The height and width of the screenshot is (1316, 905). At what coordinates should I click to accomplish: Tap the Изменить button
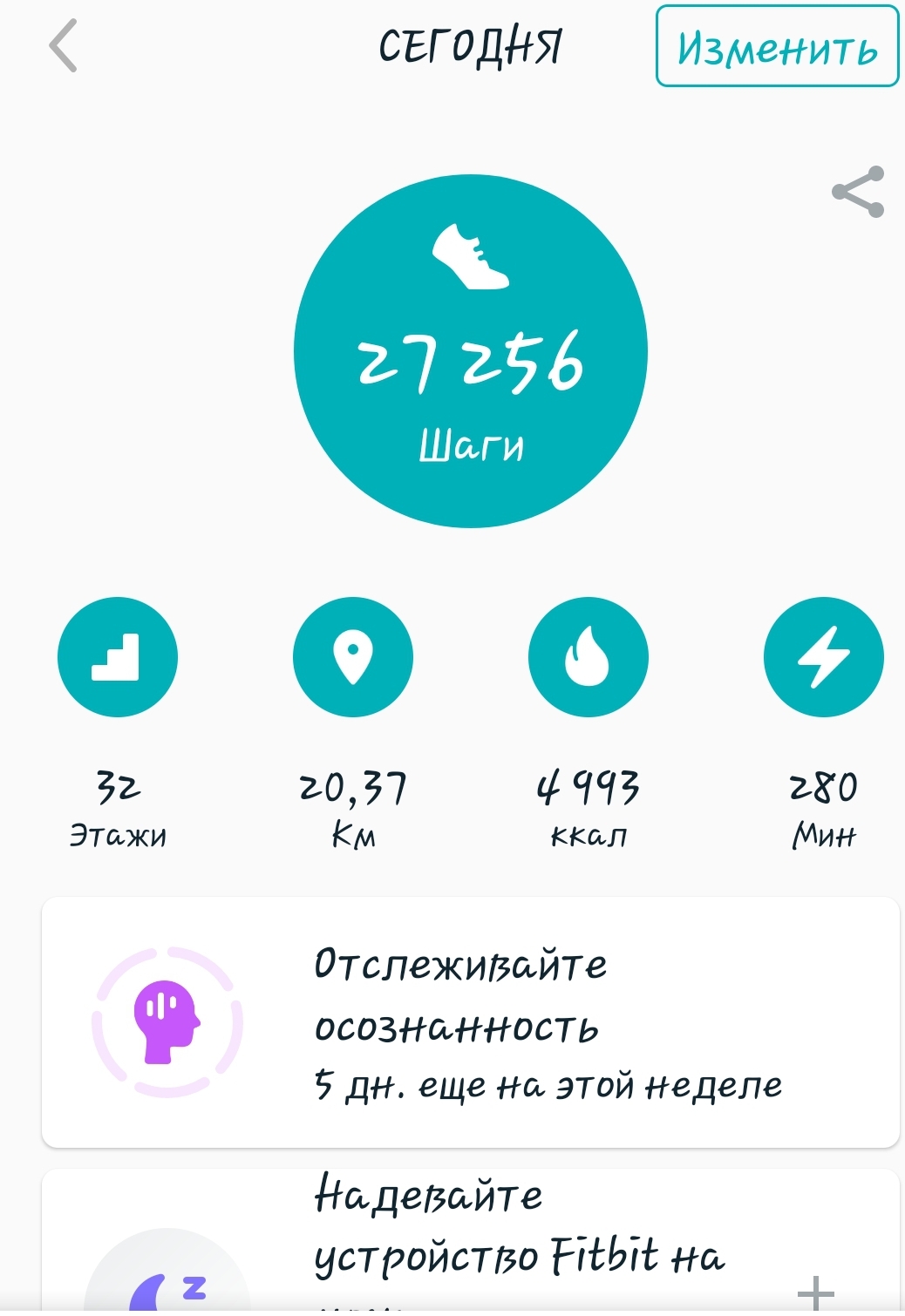777,46
